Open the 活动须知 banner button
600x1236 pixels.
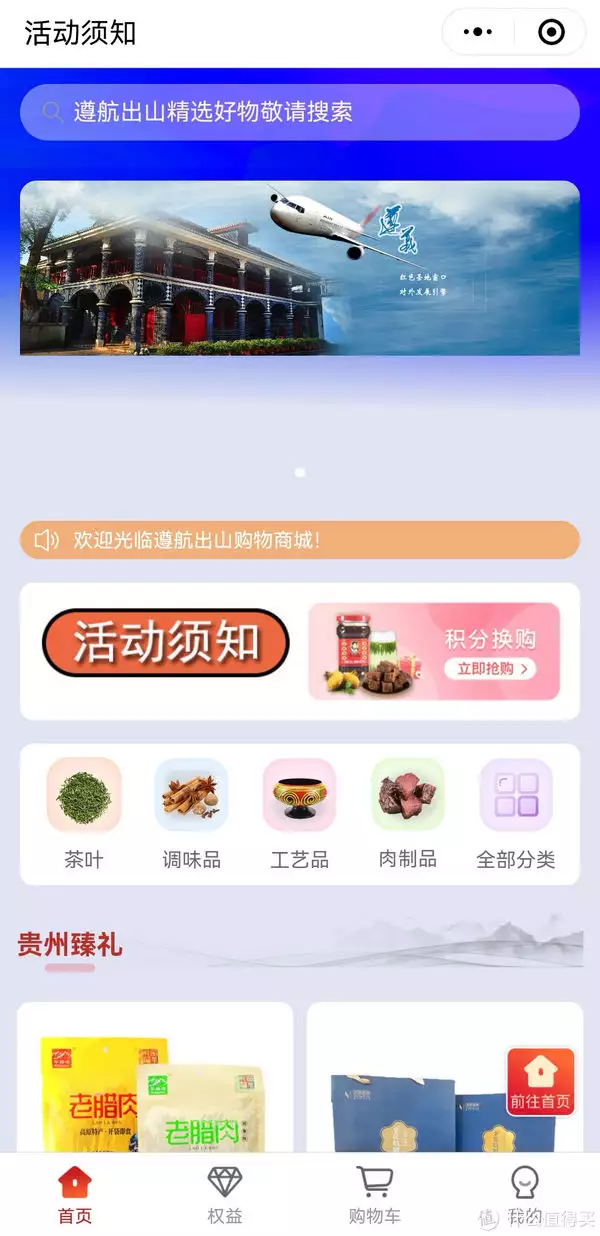tap(166, 643)
